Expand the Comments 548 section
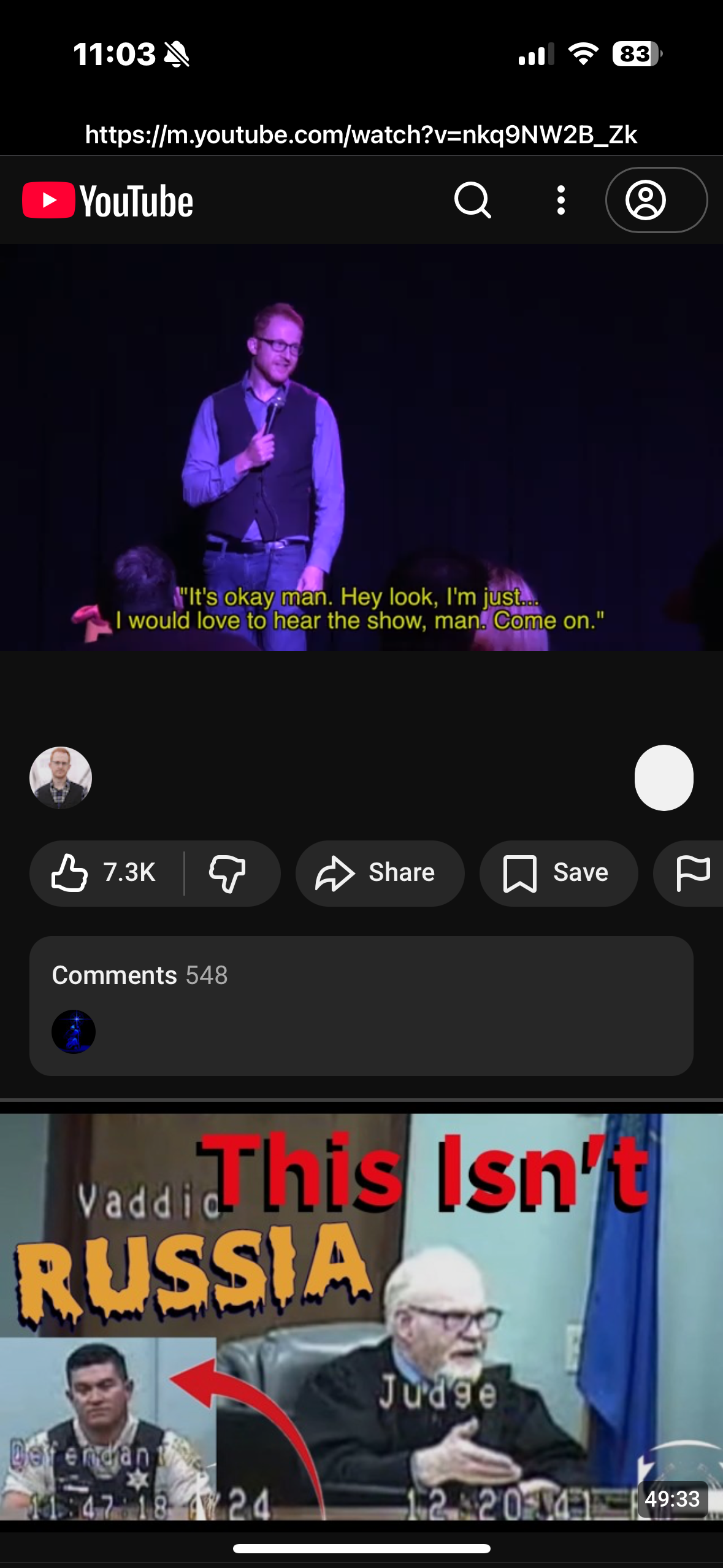 coord(361,1004)
